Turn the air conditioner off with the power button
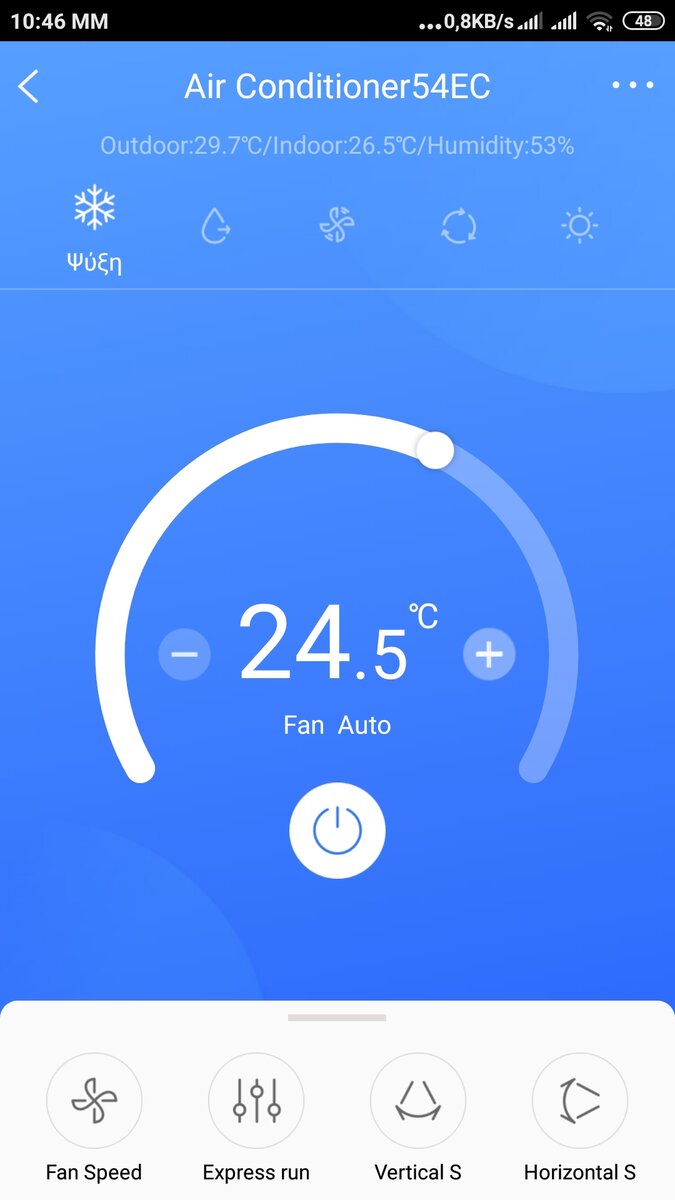The width and height of the screenshot is (675, 1200). (x=337, y=830)
